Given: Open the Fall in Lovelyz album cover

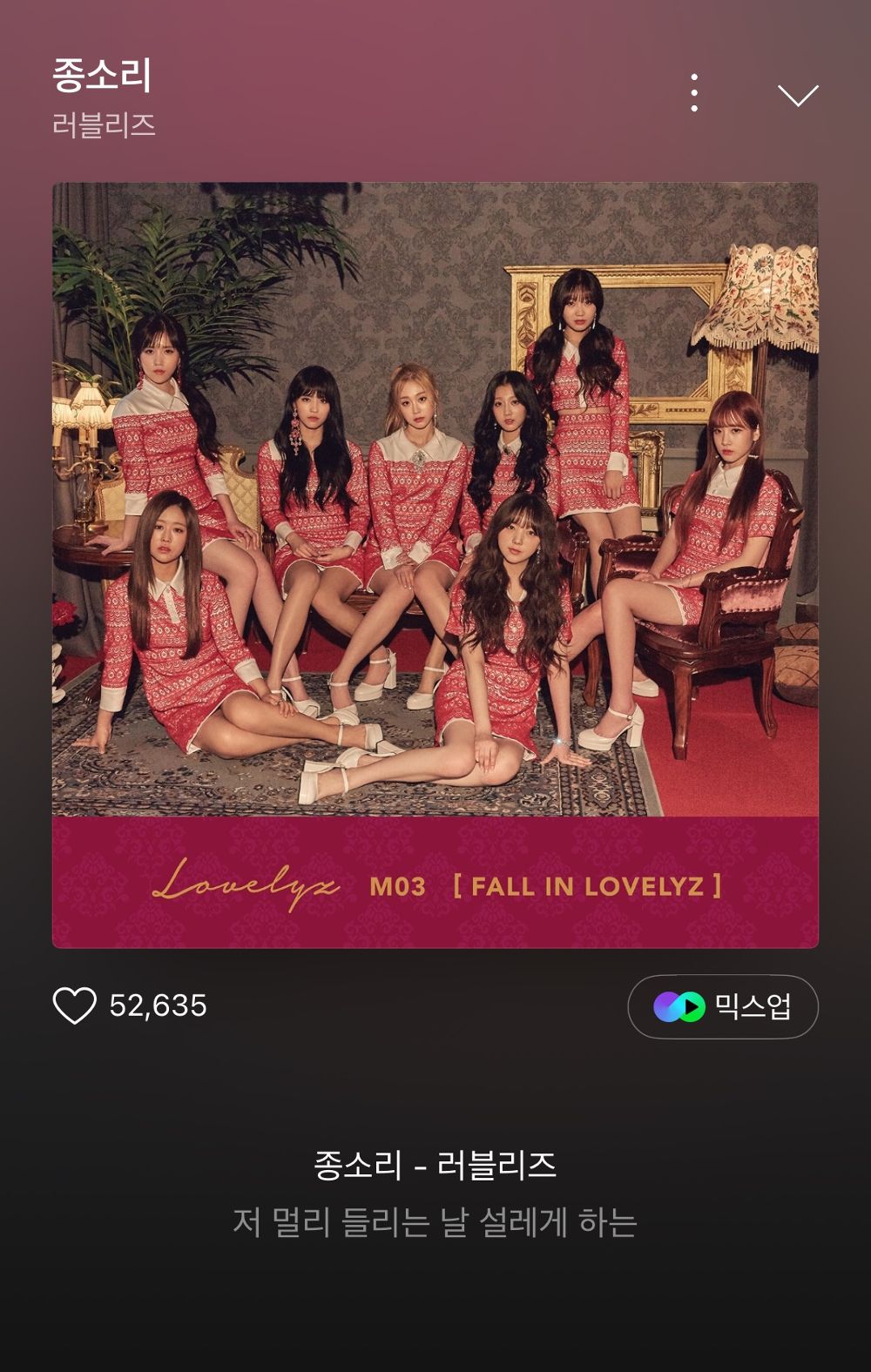Looking at the screenshot, I should coord(435,564).
